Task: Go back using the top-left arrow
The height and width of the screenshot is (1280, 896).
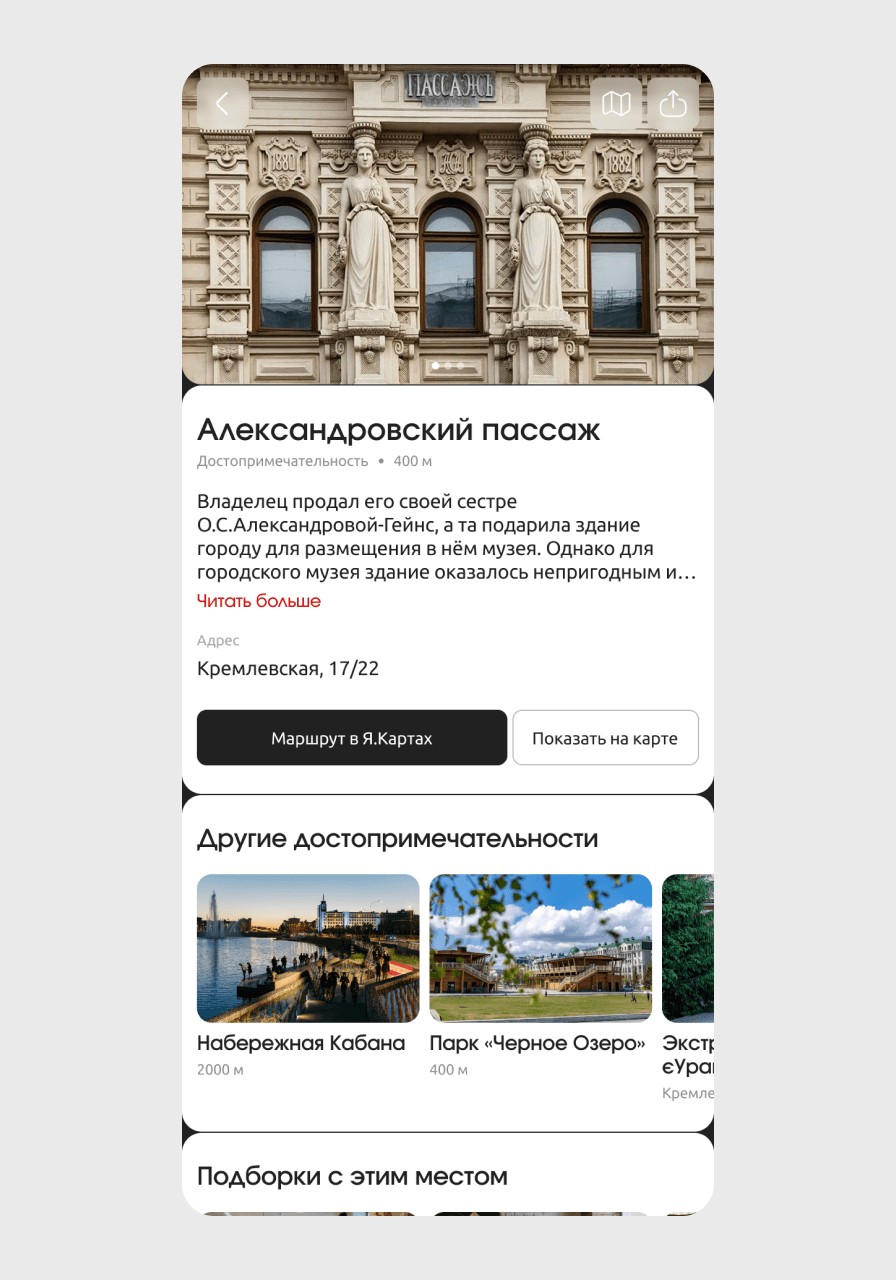Action: [x=222, y=103]
